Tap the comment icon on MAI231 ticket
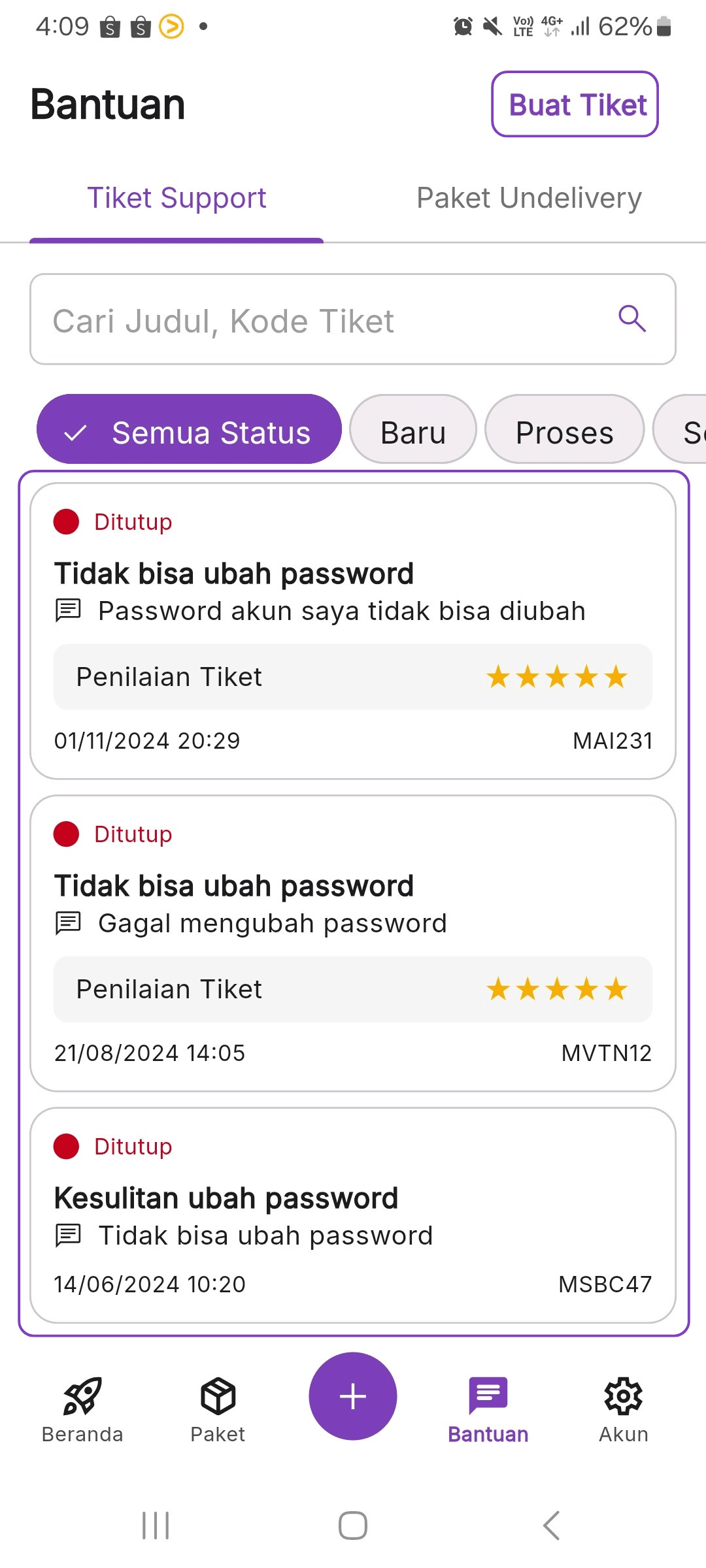Screen dimensions: 706x1568 67,611
